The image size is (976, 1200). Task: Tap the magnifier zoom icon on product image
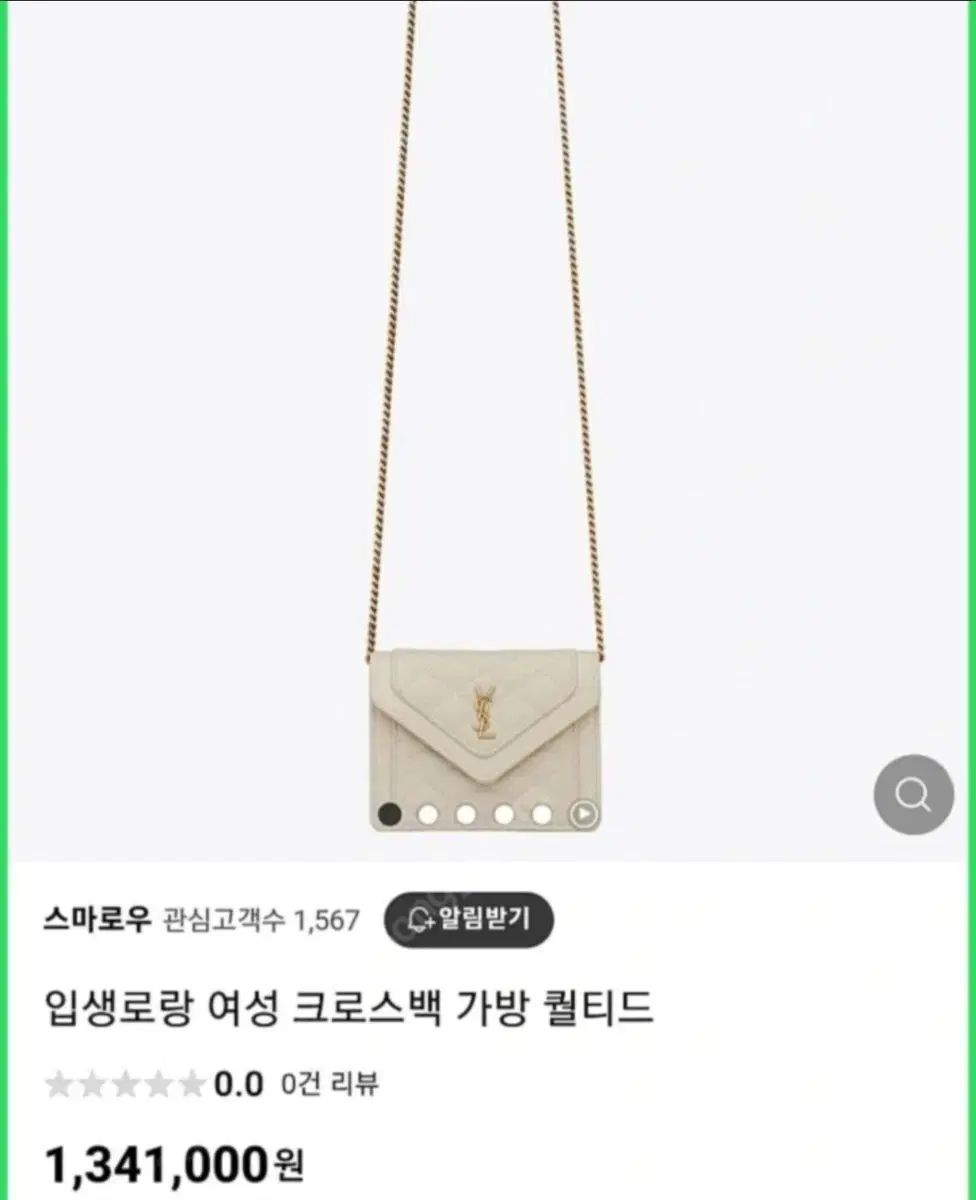[x=913, y=795]
